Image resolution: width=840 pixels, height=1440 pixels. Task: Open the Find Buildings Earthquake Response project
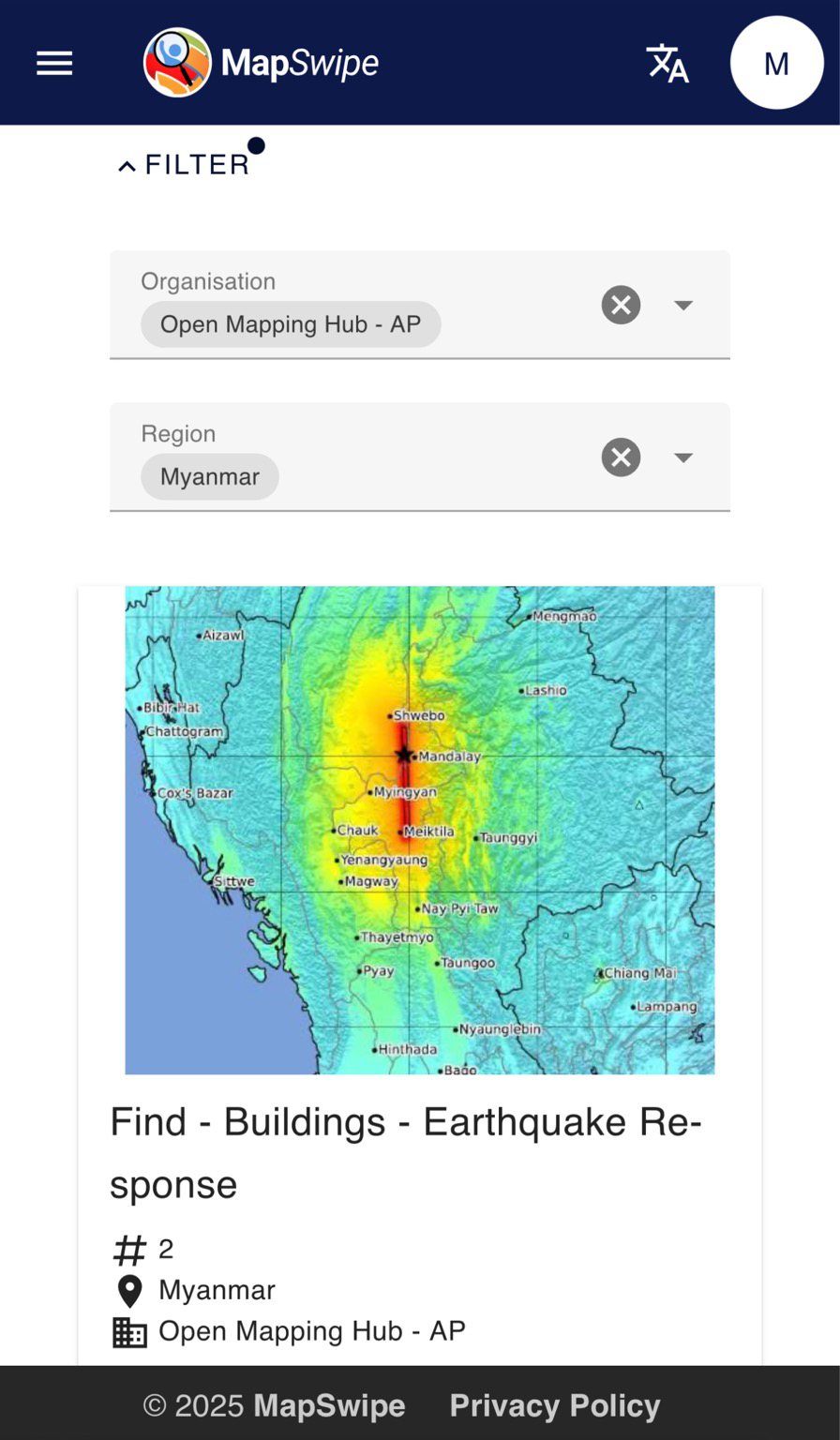pyautogui.click(x=406, y=1152)
